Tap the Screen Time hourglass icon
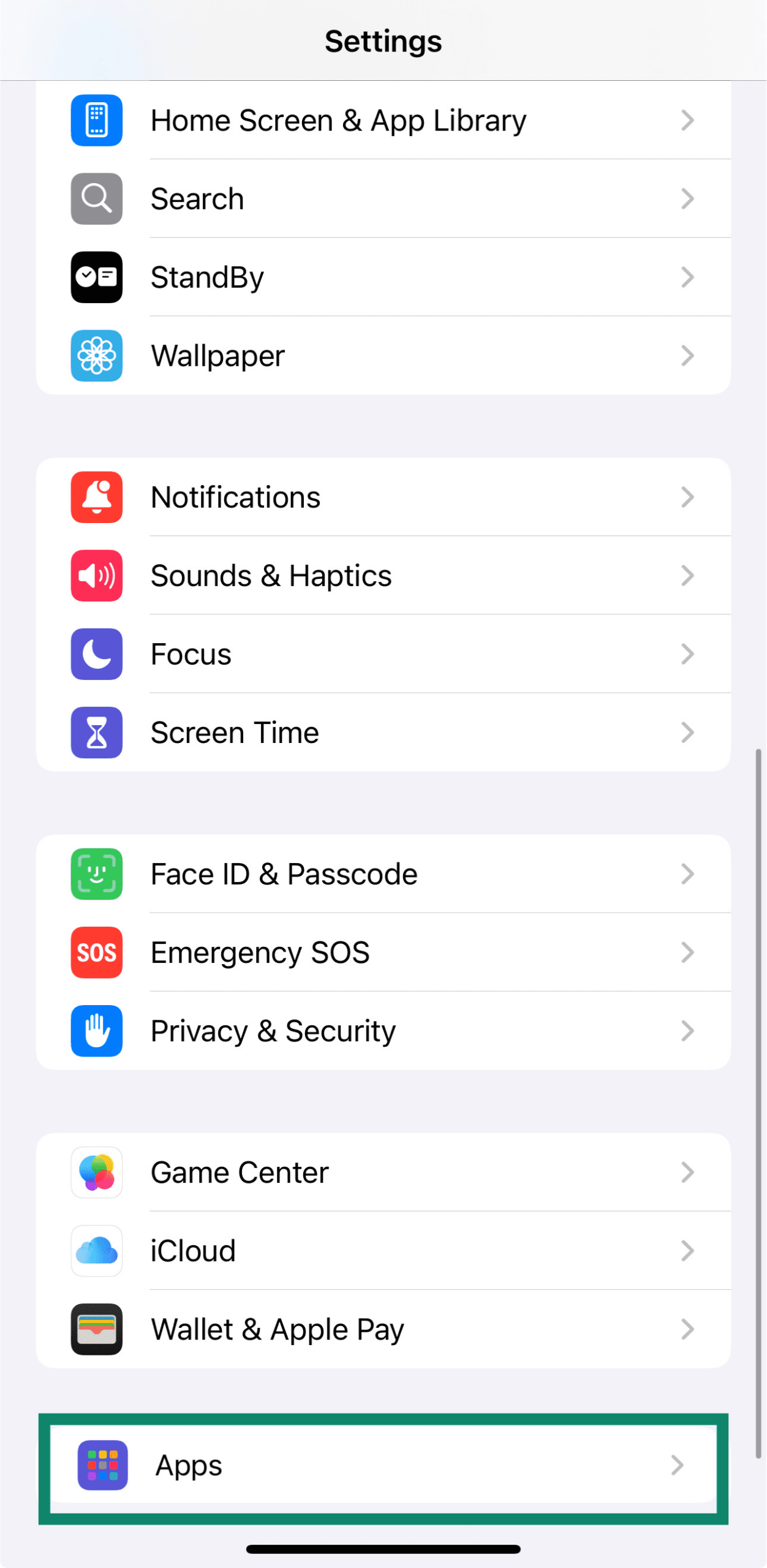This screenshot has height=1568, width=767. pyautogui.click(x=96, y=733)
